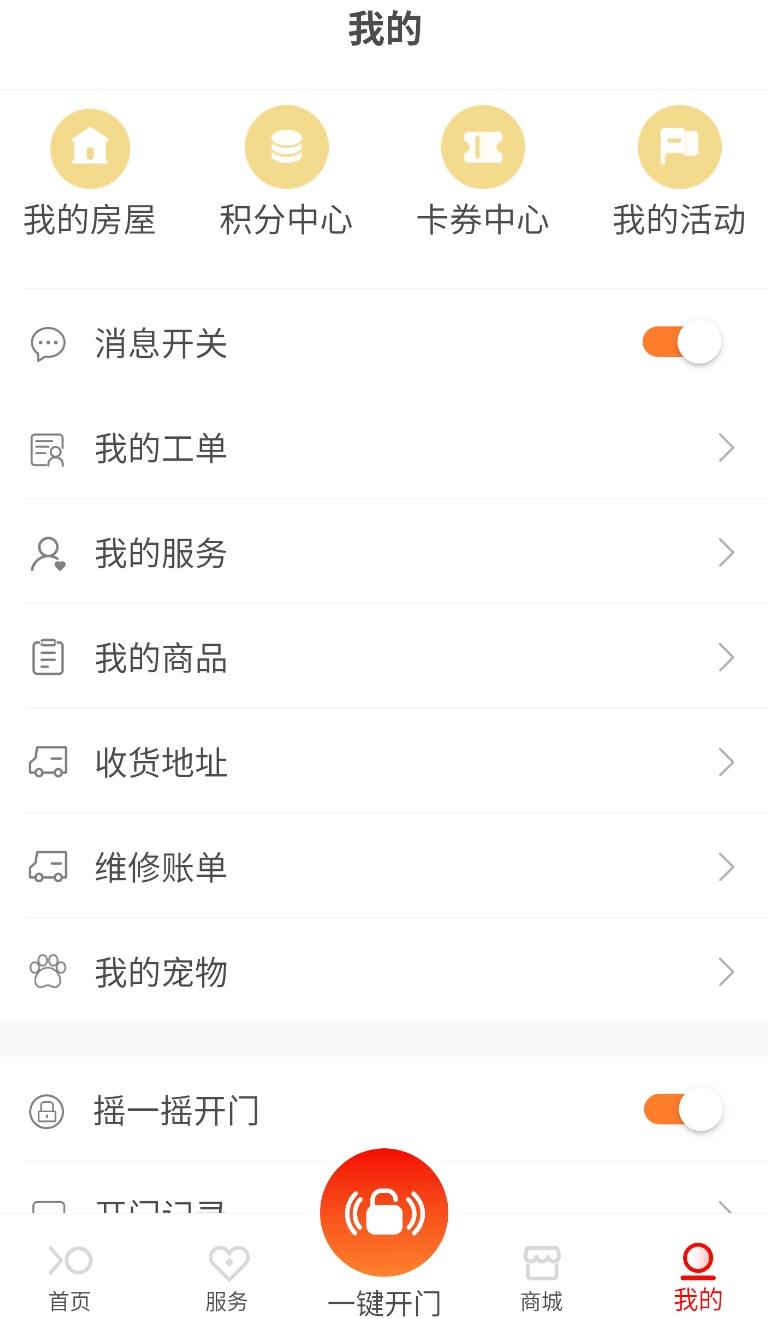This screenshot has width=768, height=1319.
Task: Go to 积分中心
Action: 286,172
